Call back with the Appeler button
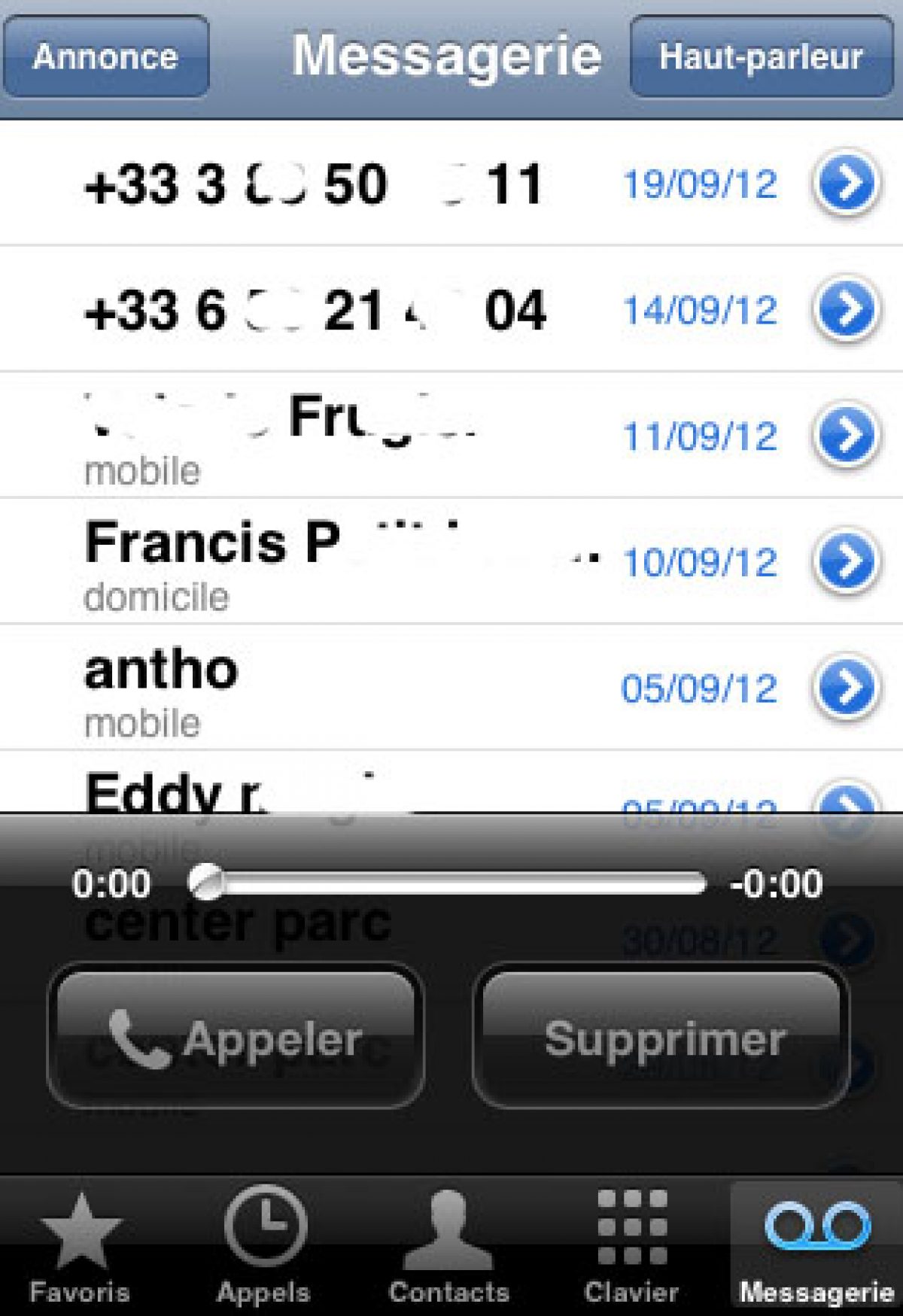This screenshot has width=903, height=1316. (236, 1038)
